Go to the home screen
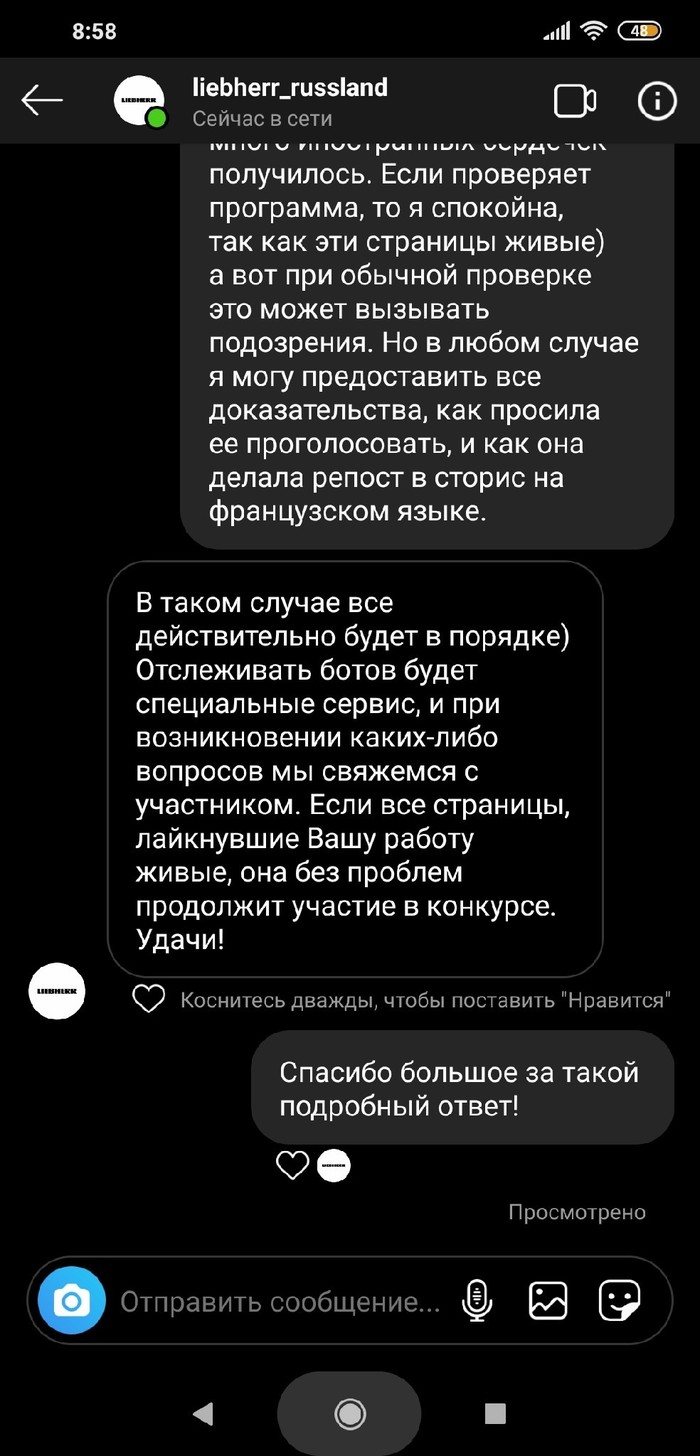The height and width of the screenshot is (1456, 700). (350, 1413)
